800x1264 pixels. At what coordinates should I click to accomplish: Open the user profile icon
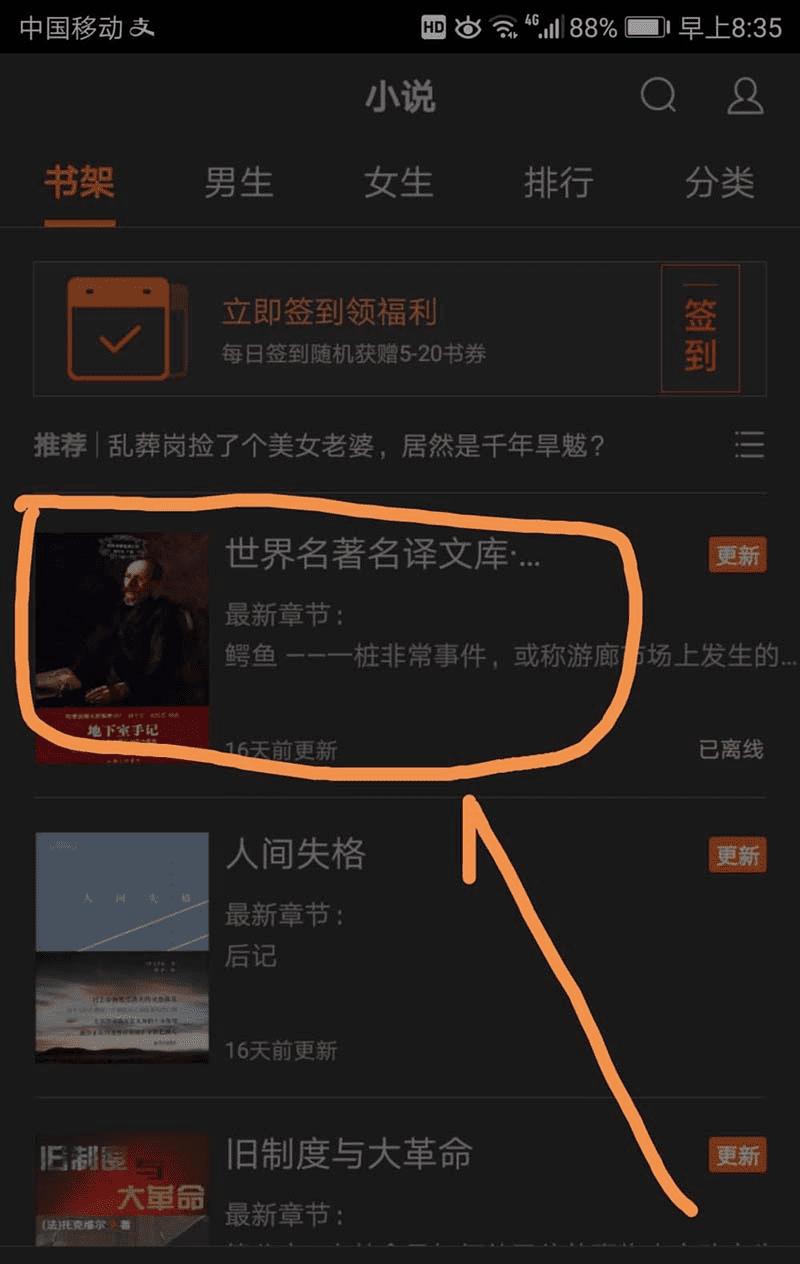pyautogui.click(x=745, y=97)
